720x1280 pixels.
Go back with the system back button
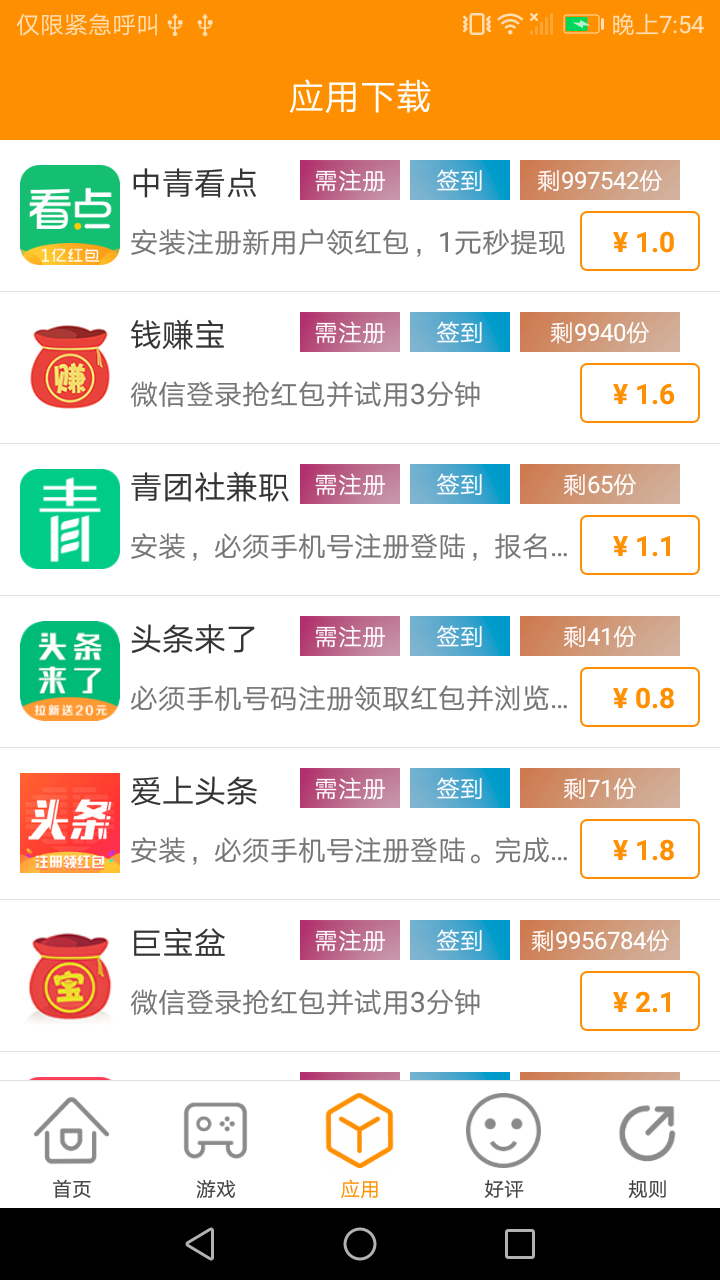click(200, 1244)
